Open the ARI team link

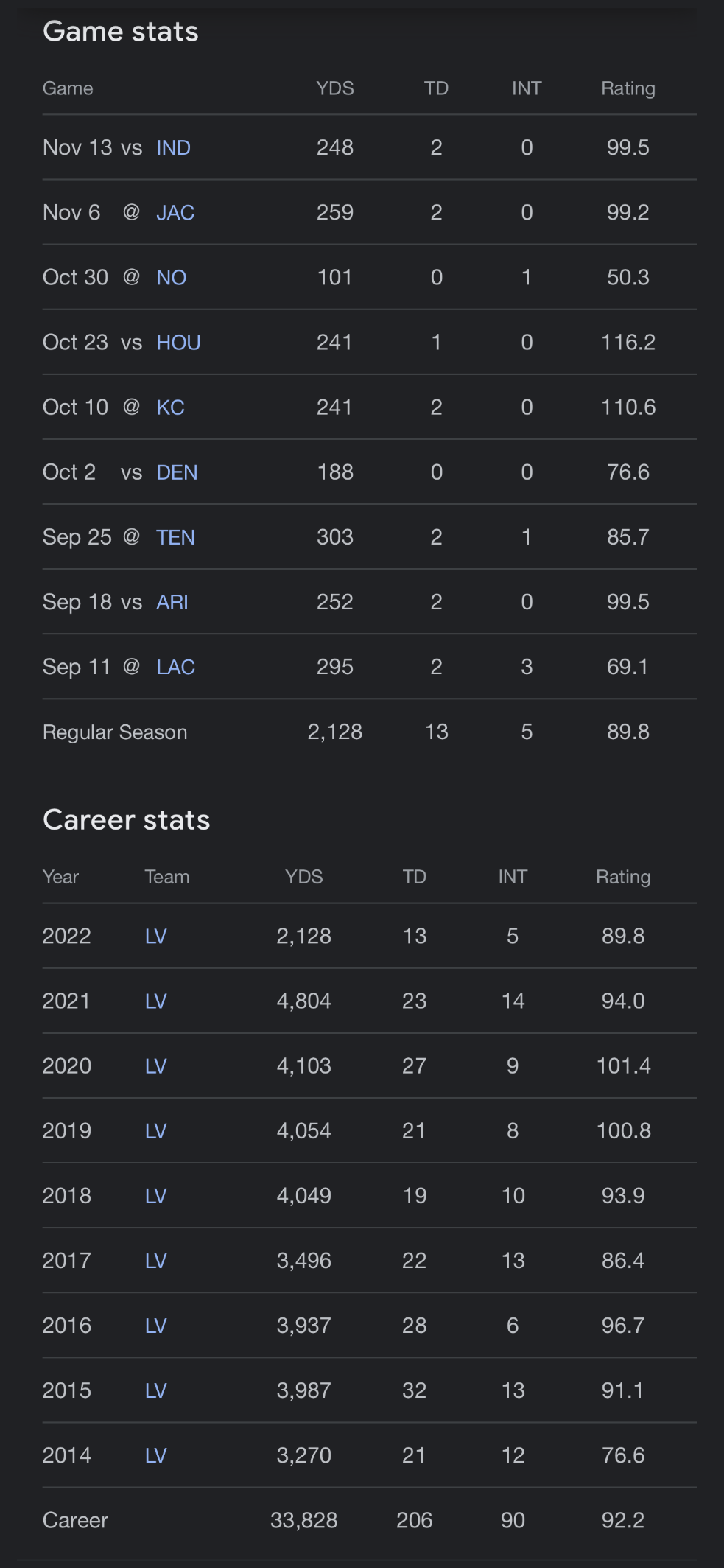[172, 601]
